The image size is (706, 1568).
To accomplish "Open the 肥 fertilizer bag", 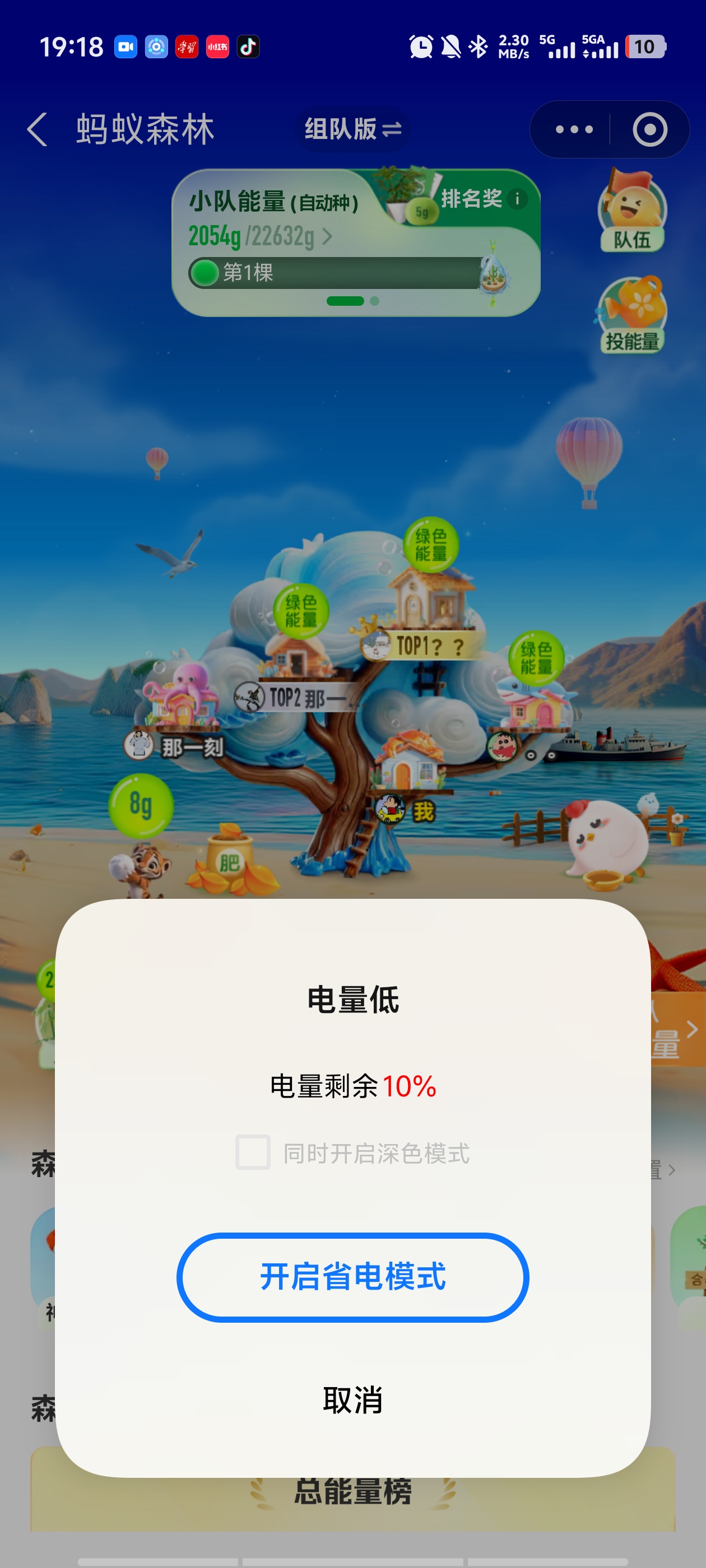I will click(229, 861).
